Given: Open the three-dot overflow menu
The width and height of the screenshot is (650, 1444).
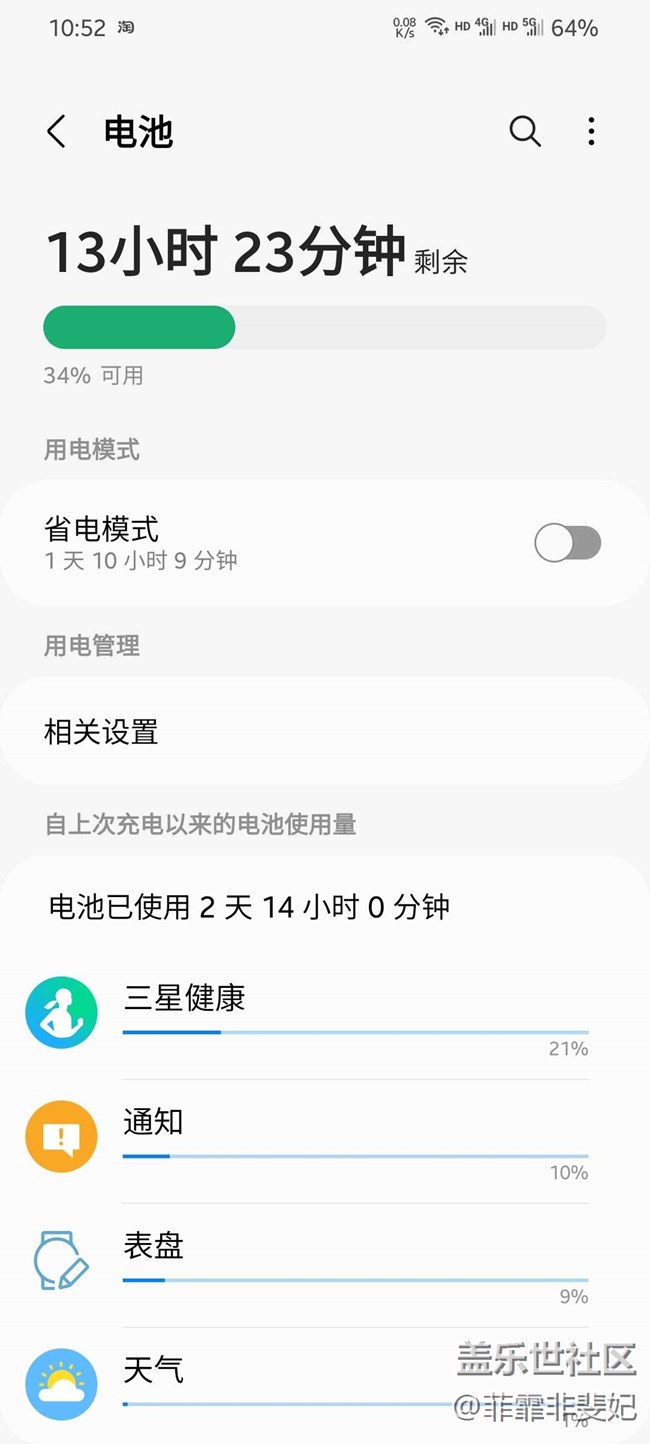Looking at the screenshot, I should pos(591,131).
